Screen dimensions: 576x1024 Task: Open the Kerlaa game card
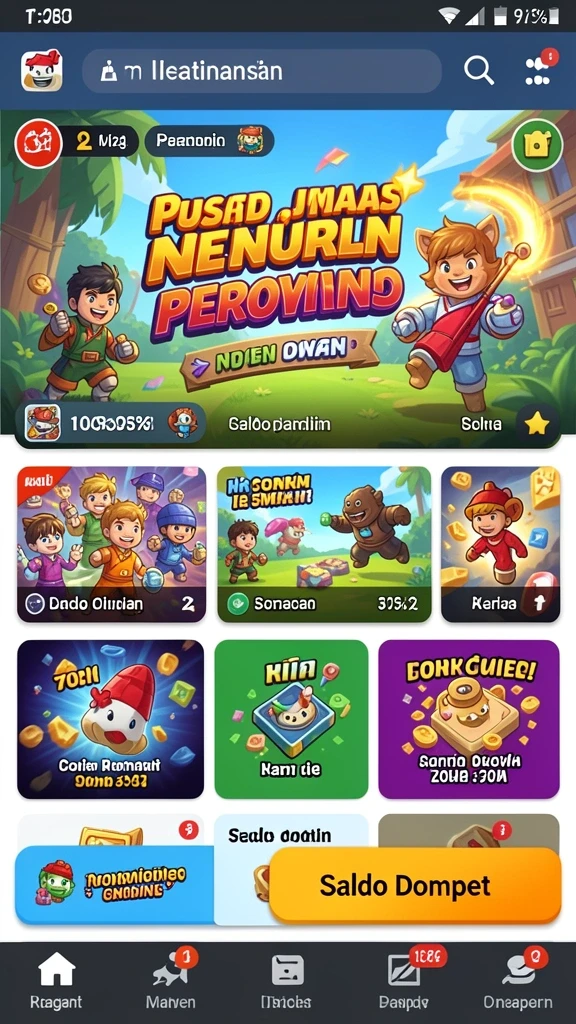500,544
